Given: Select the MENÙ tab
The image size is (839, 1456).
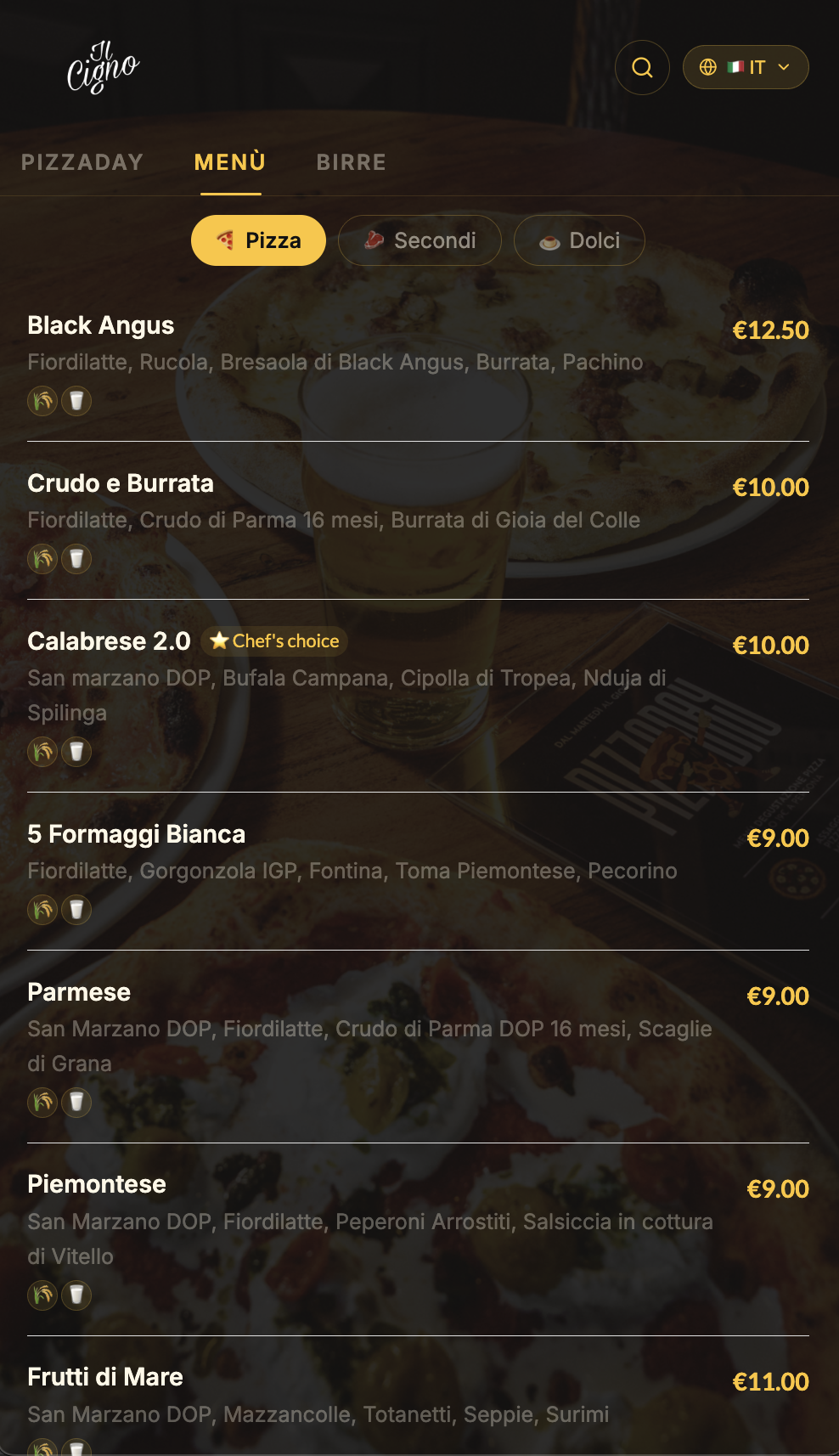Looking at the screenshot, I should [230, 162].
